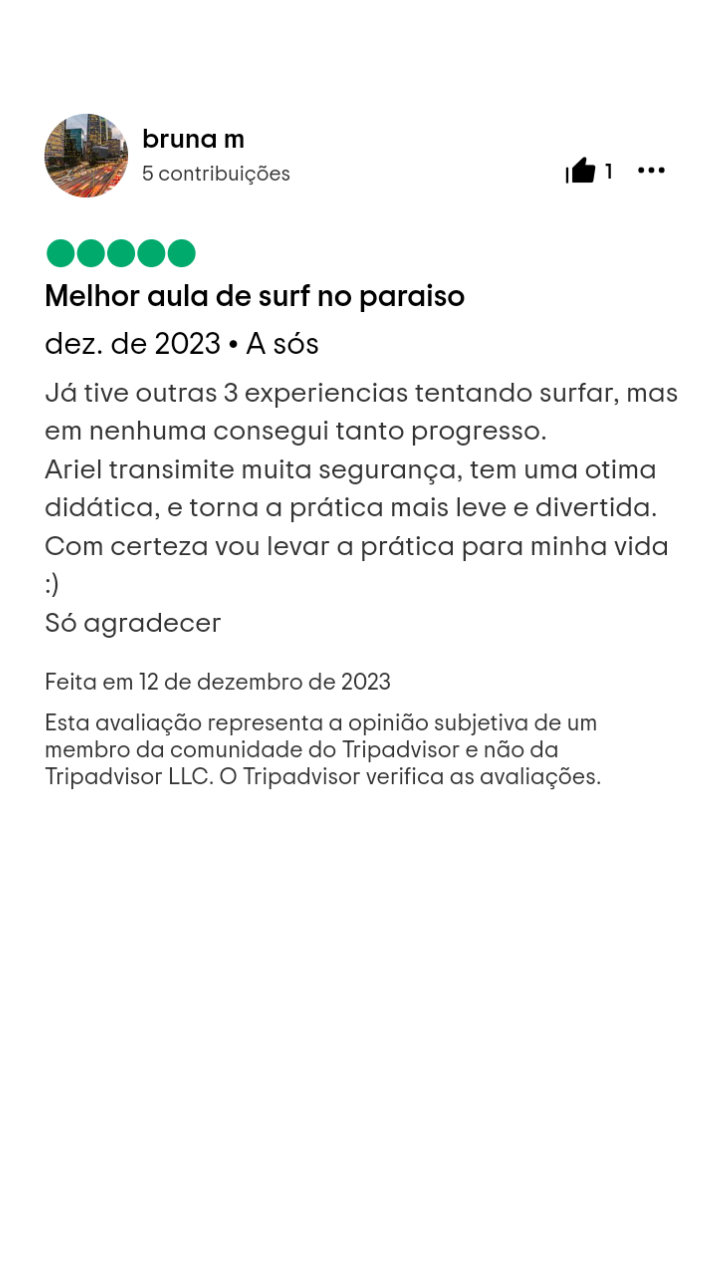Open bruna m's profile picture
This screenshot has height=1280, width=720.
[x=86, y=156]
